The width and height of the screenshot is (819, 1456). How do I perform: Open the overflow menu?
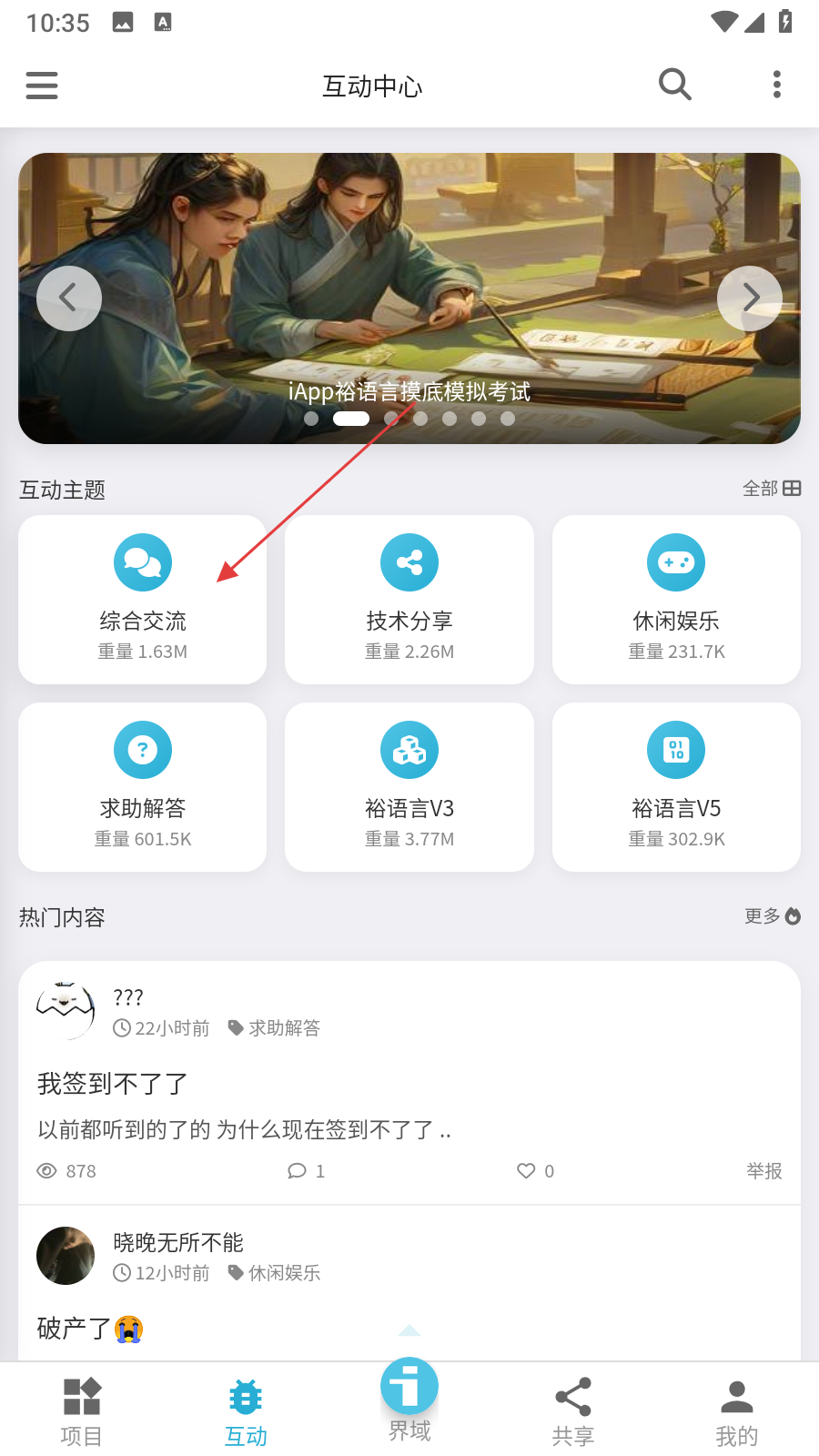776,85
